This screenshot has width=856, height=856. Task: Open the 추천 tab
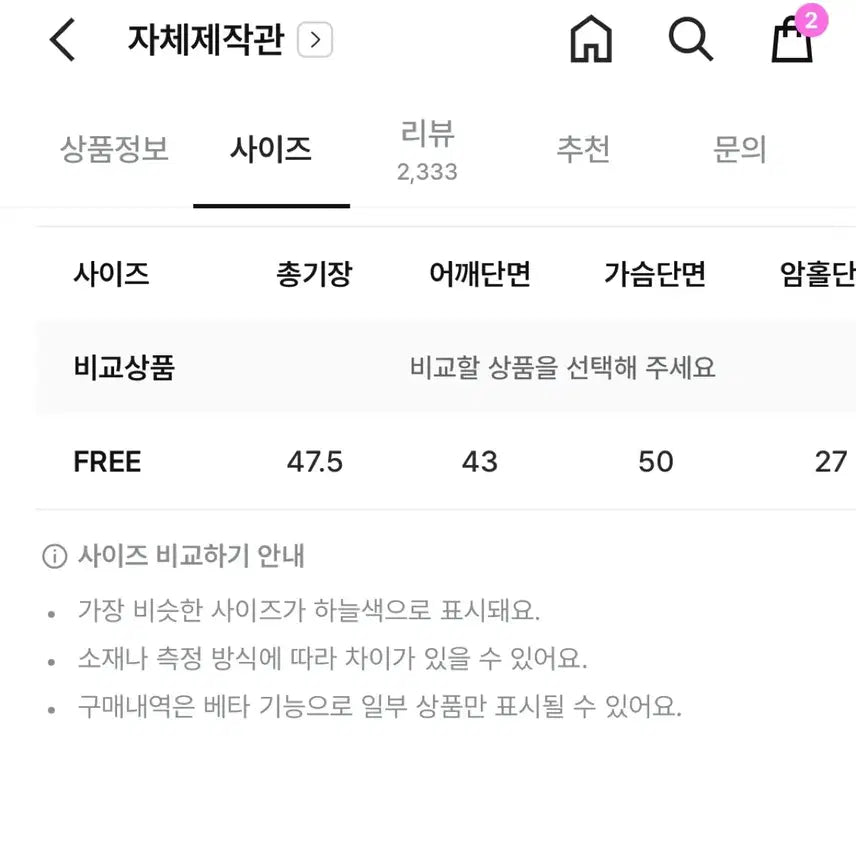click(x=583, y=150)
